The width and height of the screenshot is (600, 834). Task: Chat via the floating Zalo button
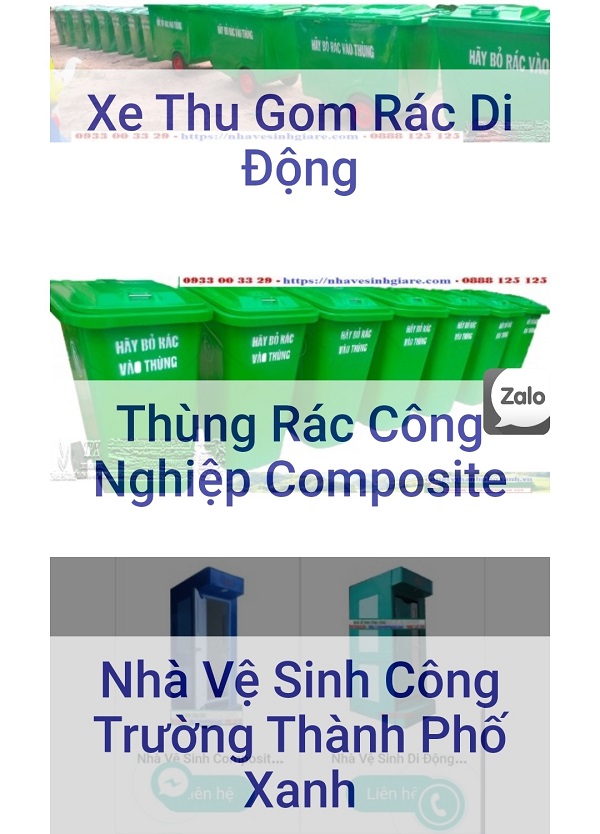tap(520, 400)
